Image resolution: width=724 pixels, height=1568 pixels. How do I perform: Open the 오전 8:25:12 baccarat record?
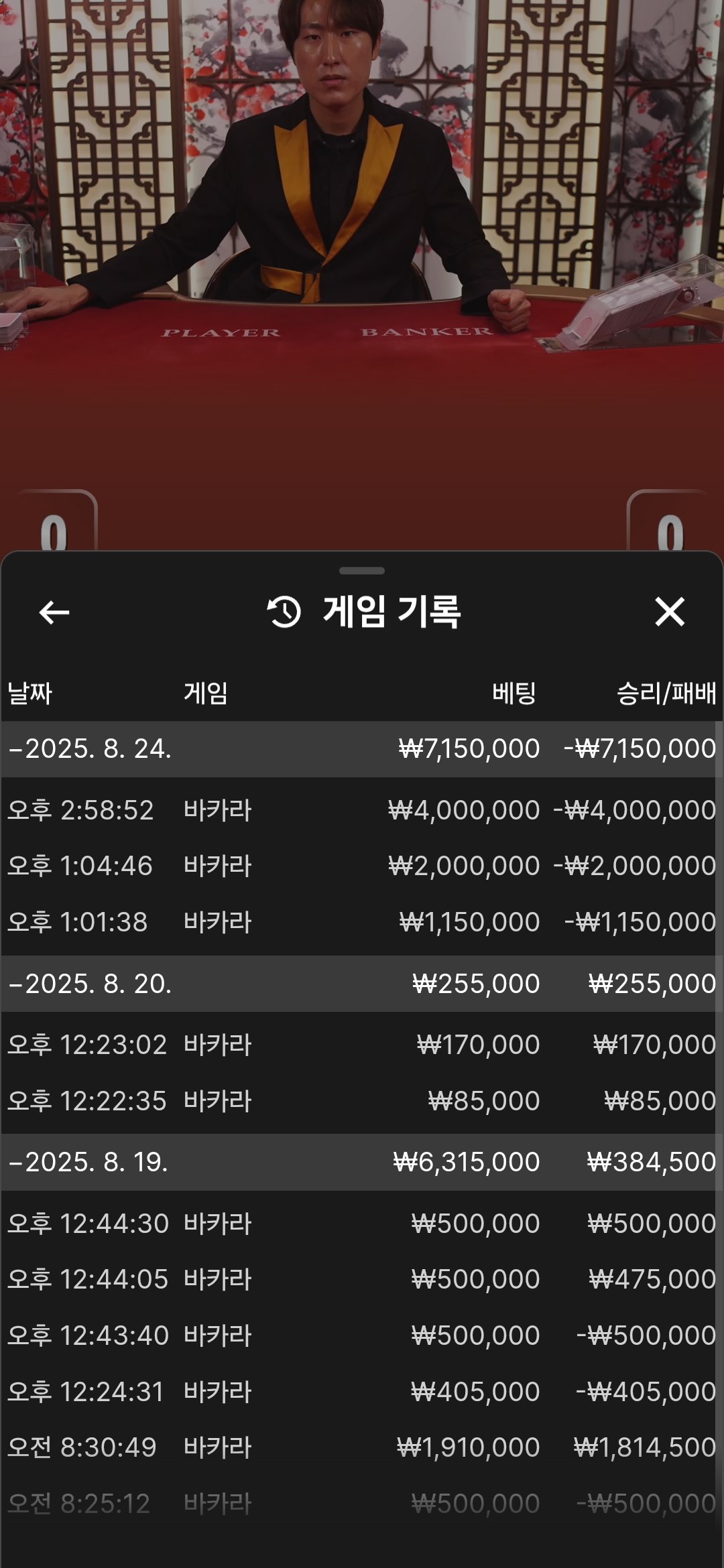pyautogui.click(x=362, y=1504)
